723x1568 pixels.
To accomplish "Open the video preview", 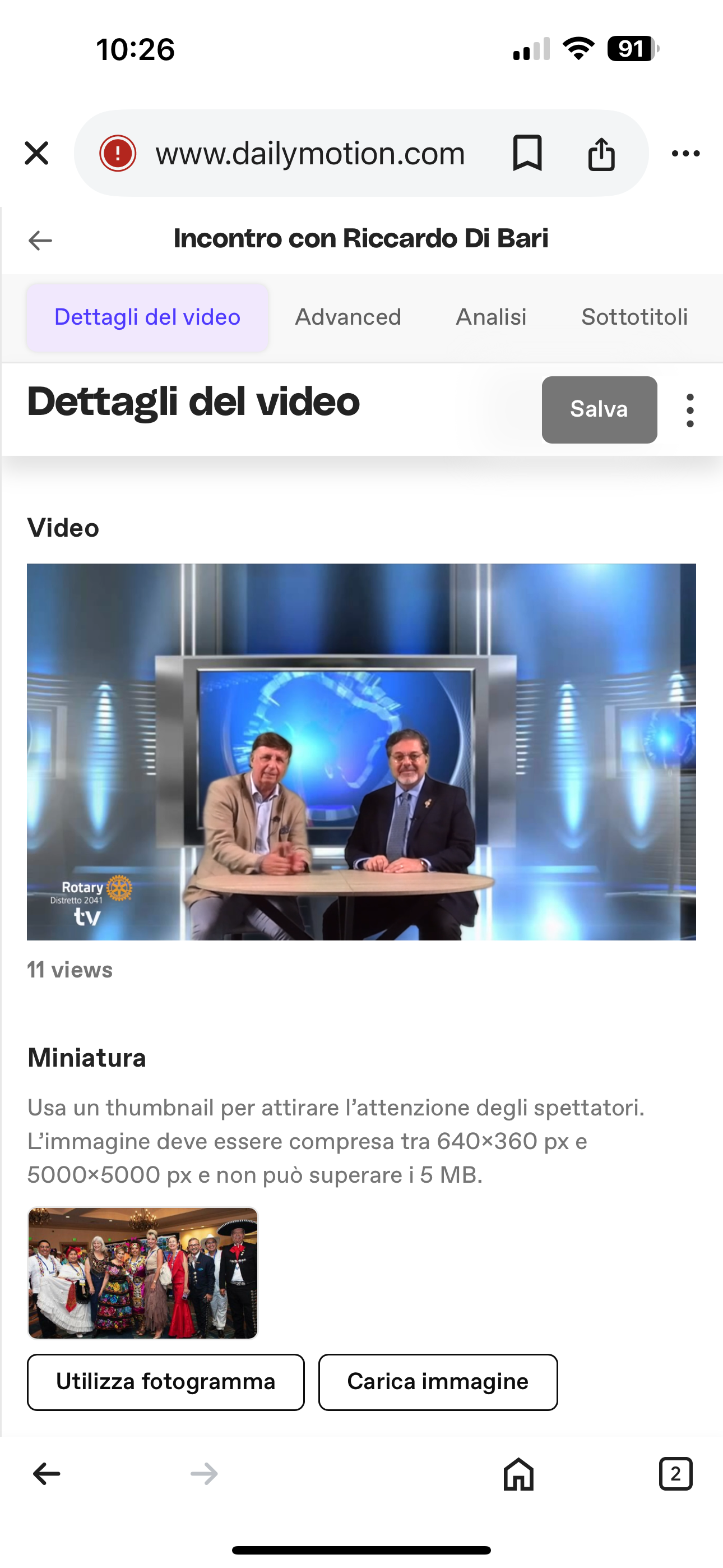I will (361, 751).
